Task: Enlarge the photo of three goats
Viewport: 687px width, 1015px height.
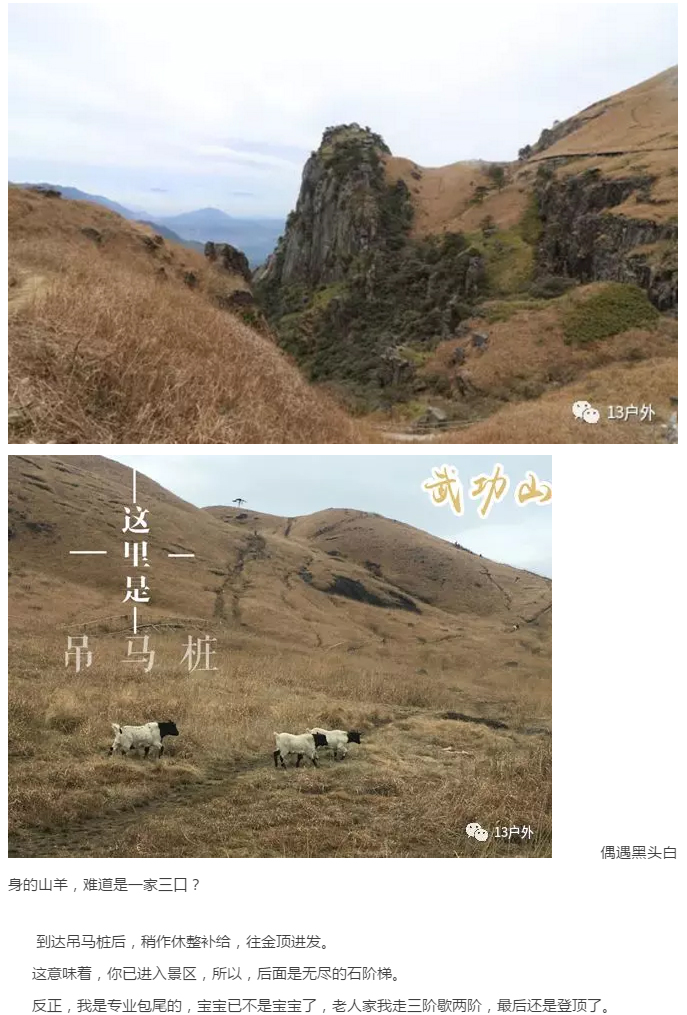Action: point(280,656)
